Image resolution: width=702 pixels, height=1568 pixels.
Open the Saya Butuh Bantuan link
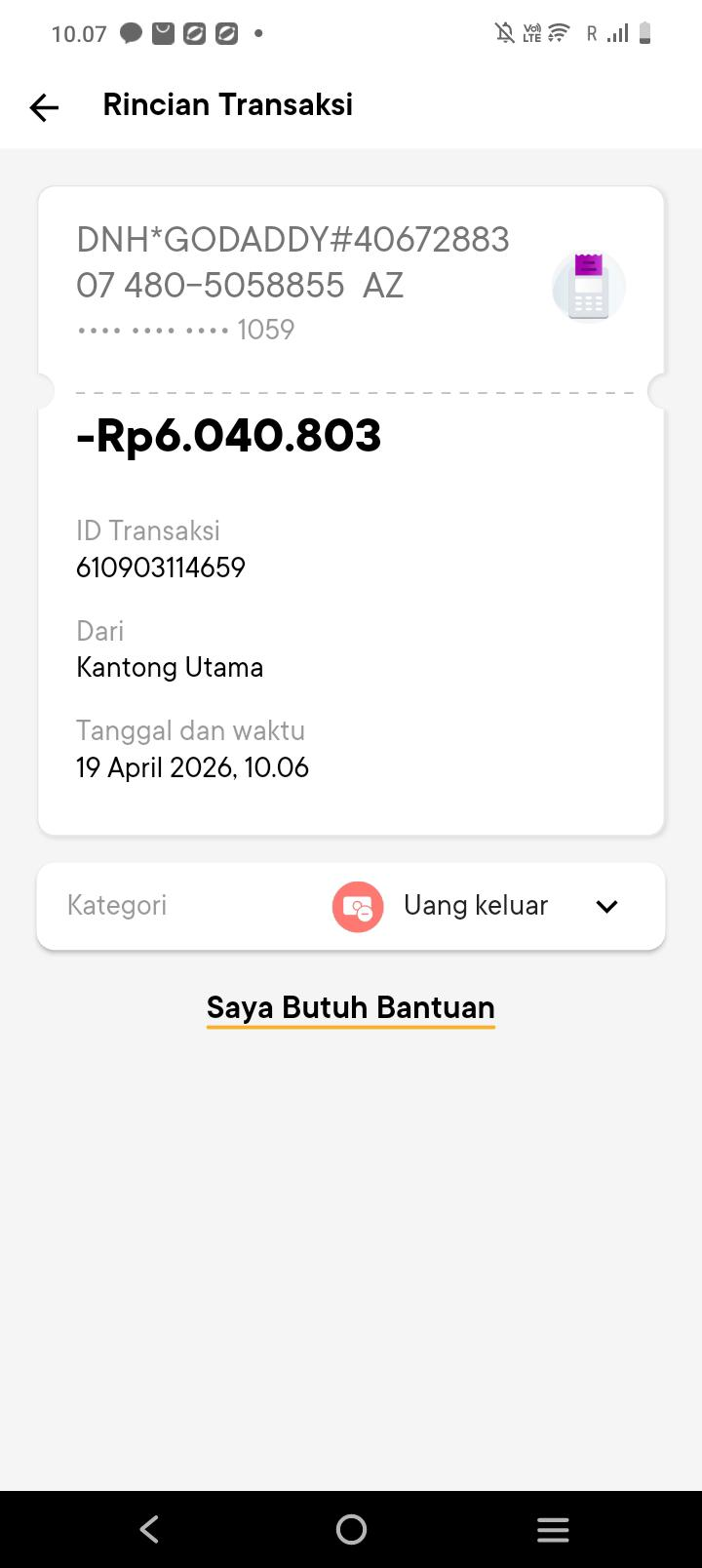(351, 1008)
